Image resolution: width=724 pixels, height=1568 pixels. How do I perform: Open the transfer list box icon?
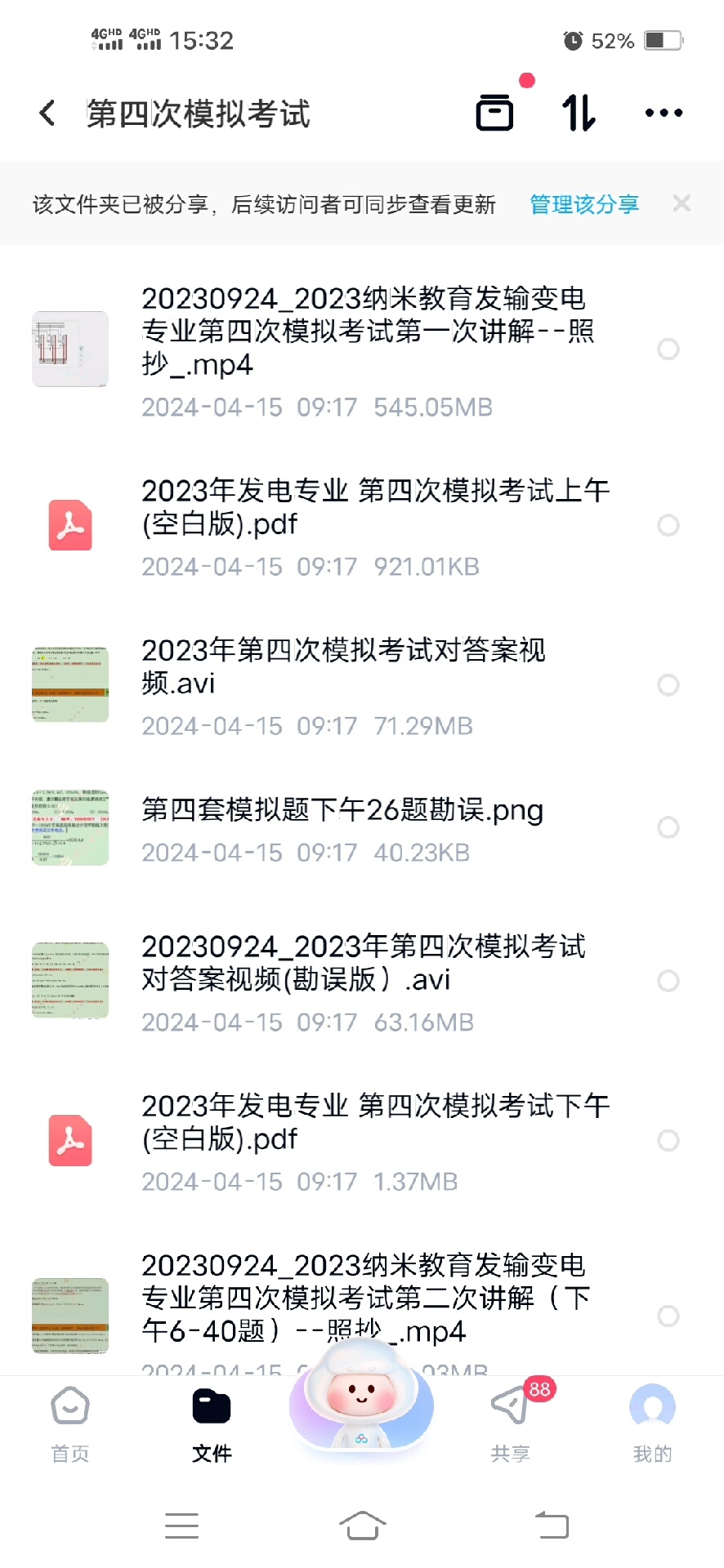click(495, 113)
